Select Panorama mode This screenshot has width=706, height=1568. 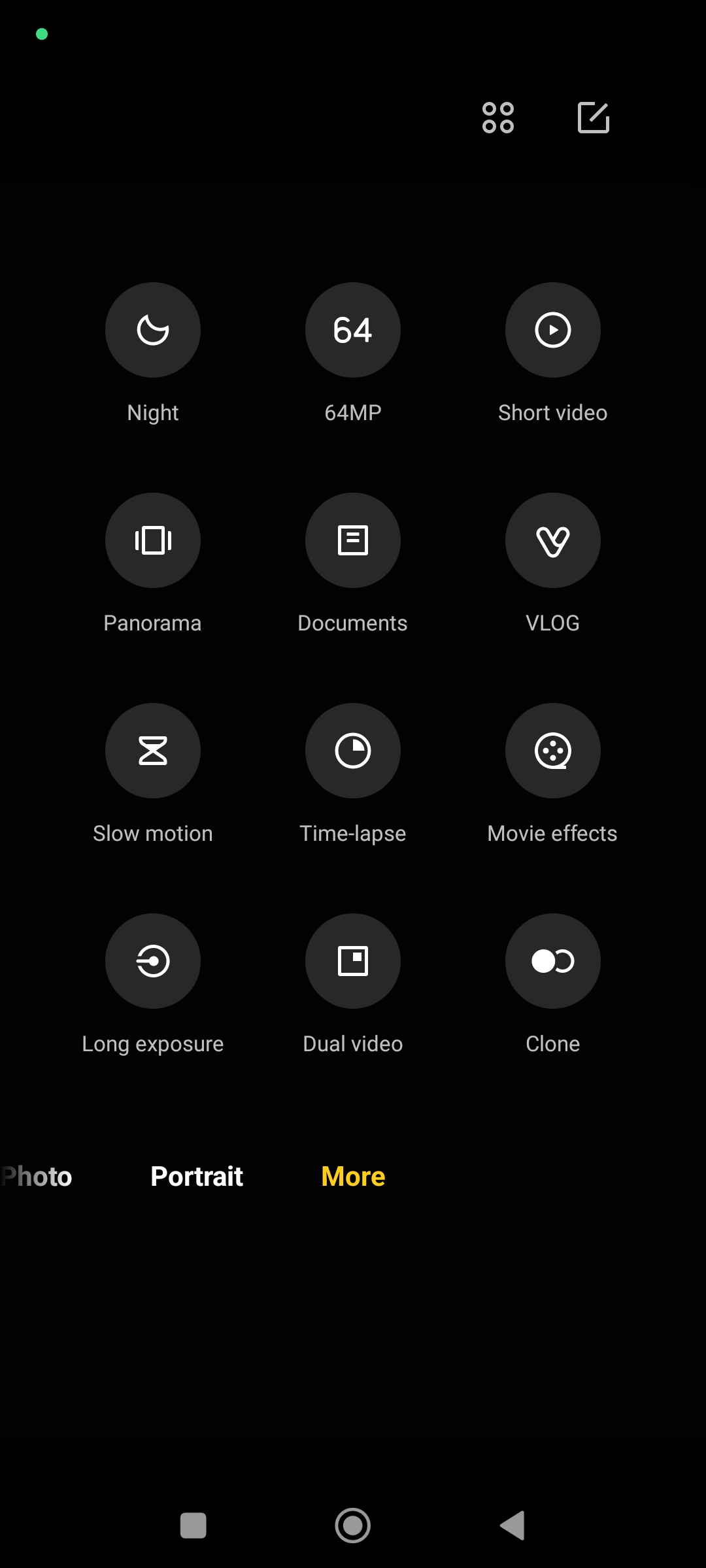[x=153, y=540]
